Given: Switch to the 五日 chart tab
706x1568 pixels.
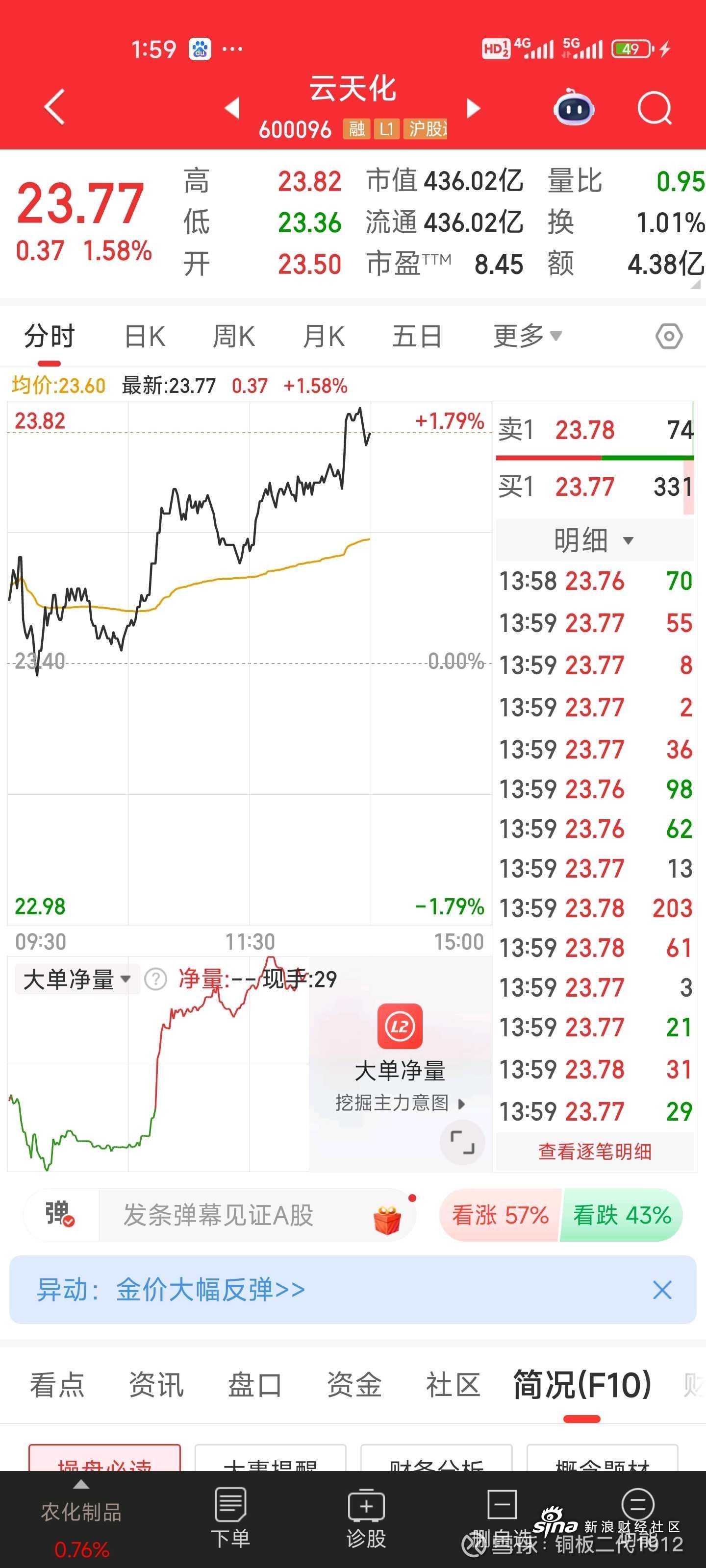Looking at the screenshot, I should tap(417, 336).
